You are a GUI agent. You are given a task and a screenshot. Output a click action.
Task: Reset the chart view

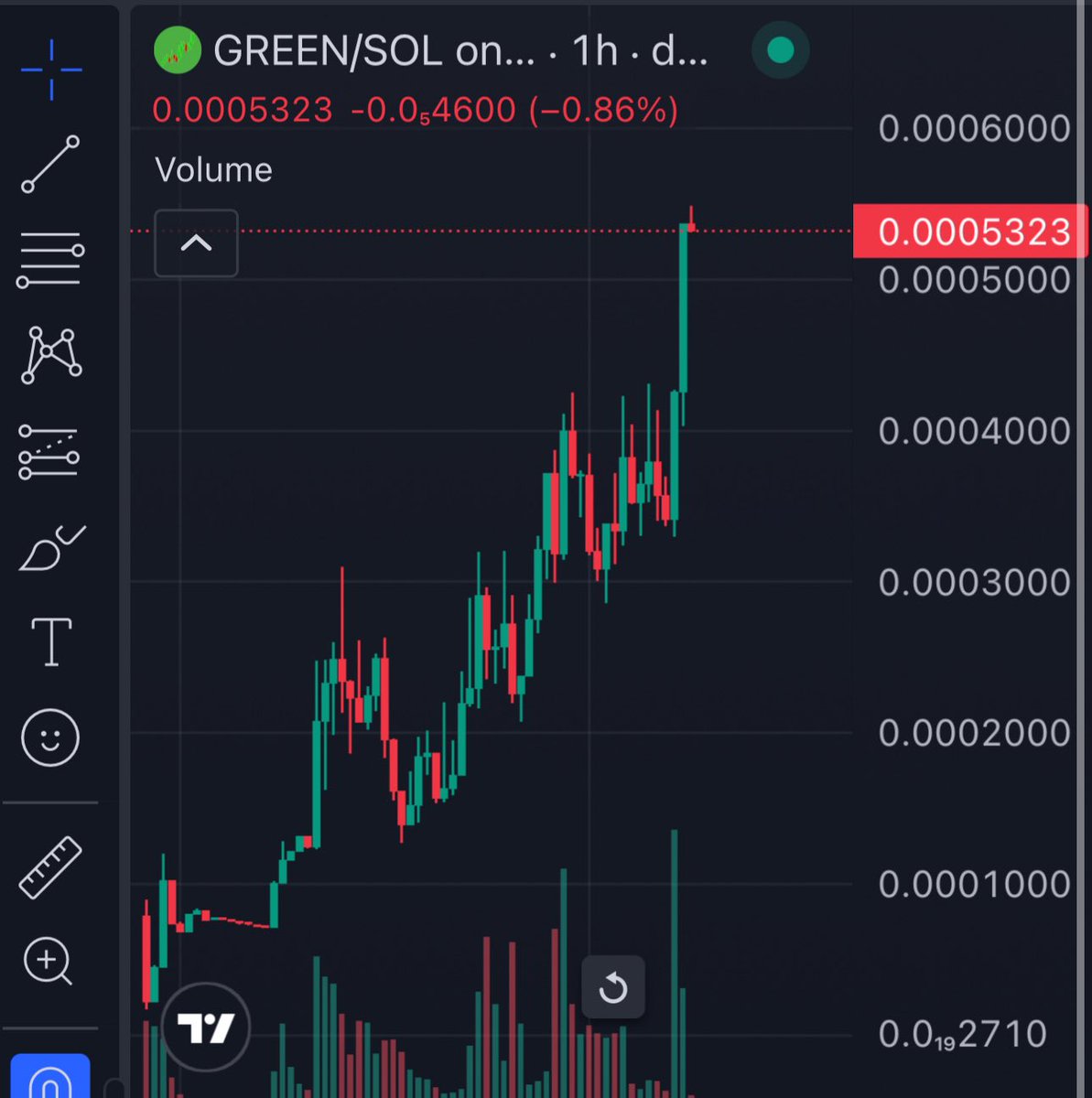tap(612, 988)
